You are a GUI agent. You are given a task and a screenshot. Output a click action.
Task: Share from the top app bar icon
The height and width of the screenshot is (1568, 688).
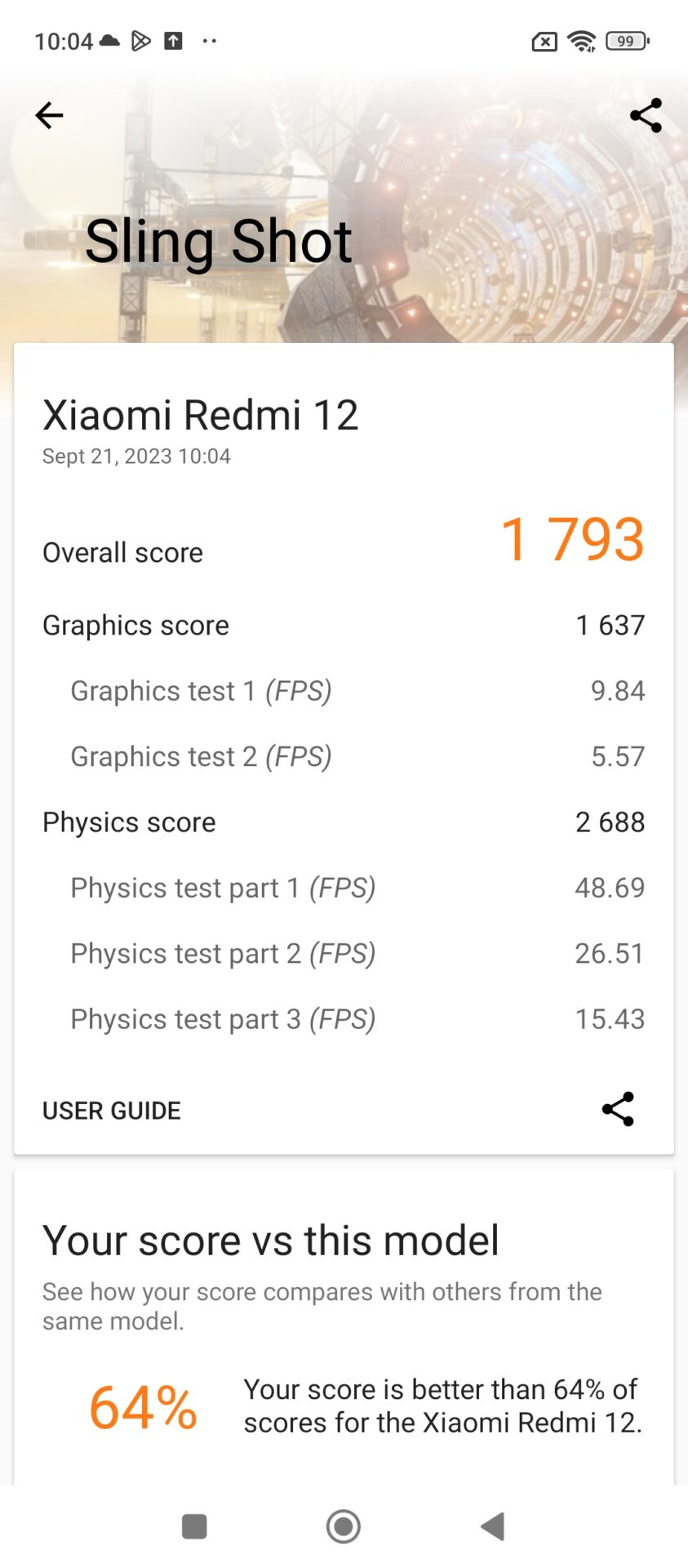(x=646, y=115)
